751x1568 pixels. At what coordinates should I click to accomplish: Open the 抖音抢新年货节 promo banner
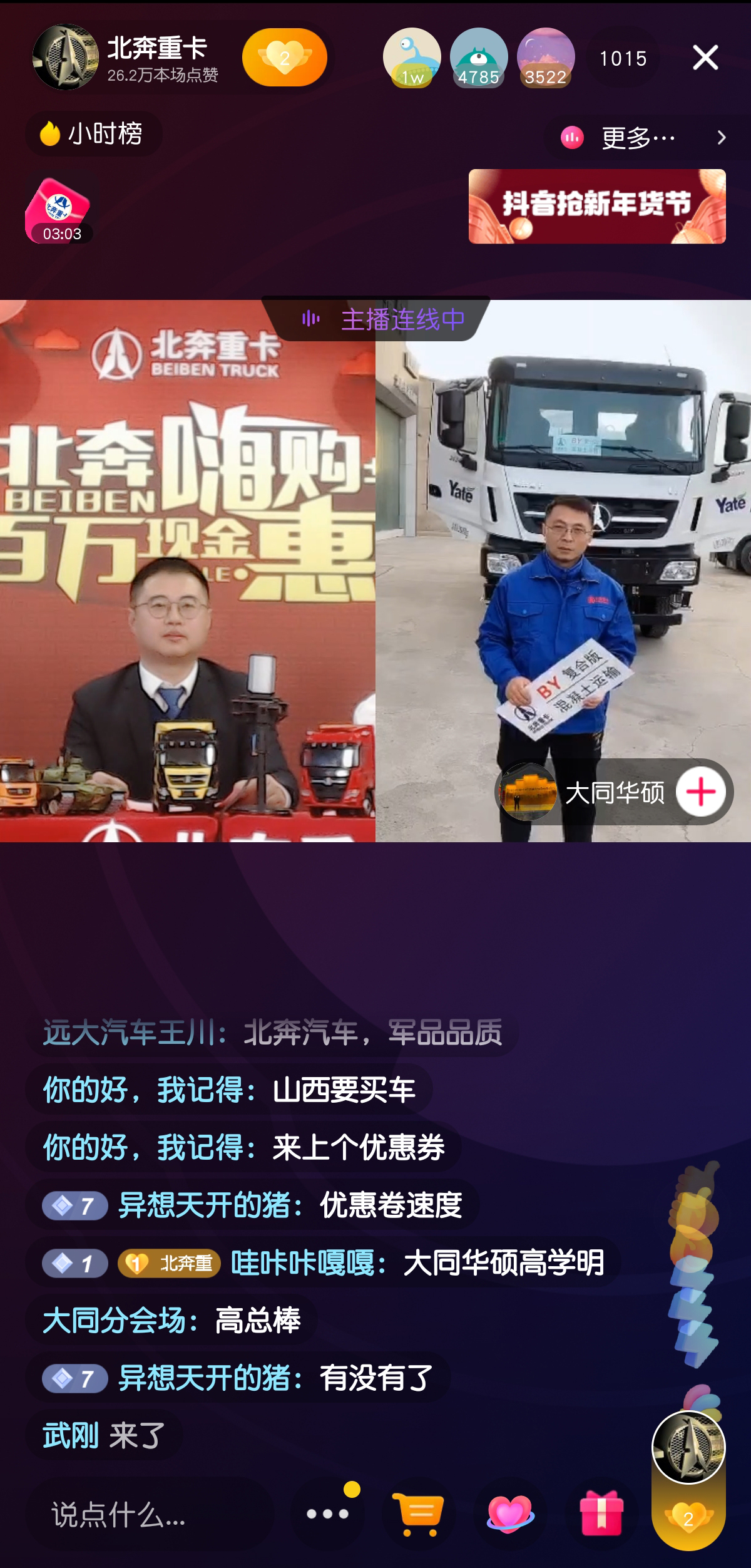coord(597,206)
